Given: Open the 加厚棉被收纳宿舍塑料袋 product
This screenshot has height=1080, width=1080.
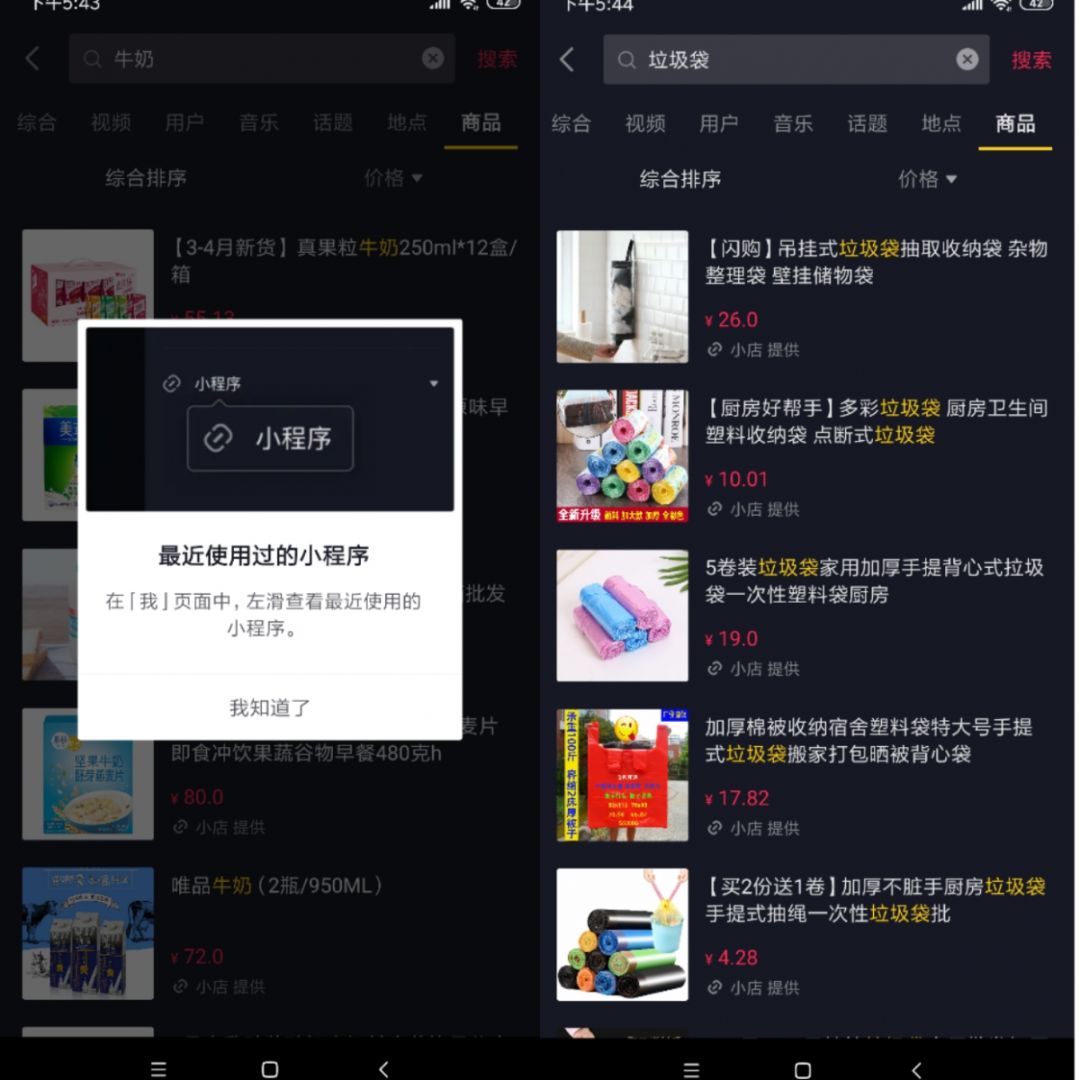Looking at the screenshot, I should pos(868,741).
